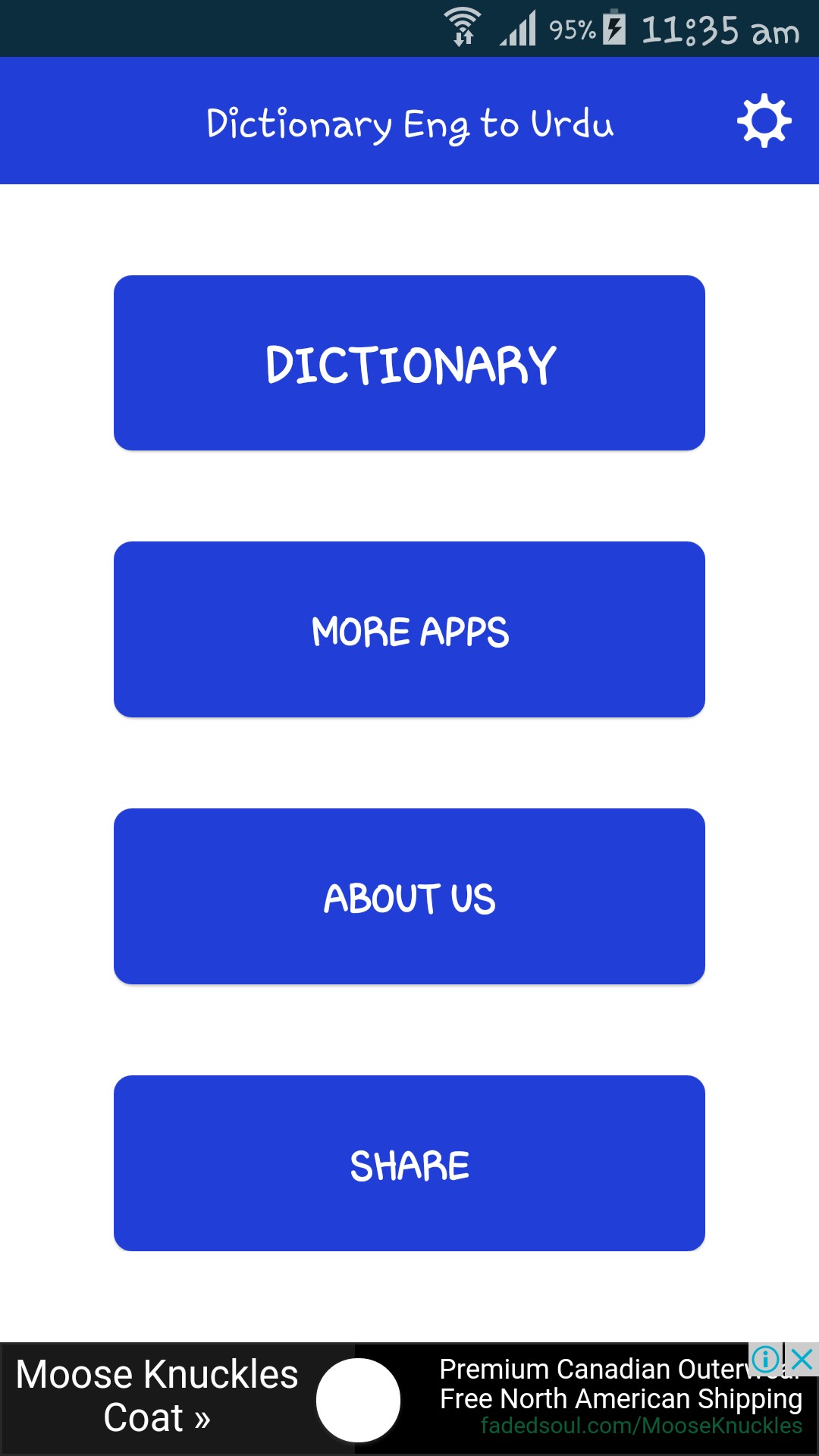Tap the SHARE button

pos(409,1164)
